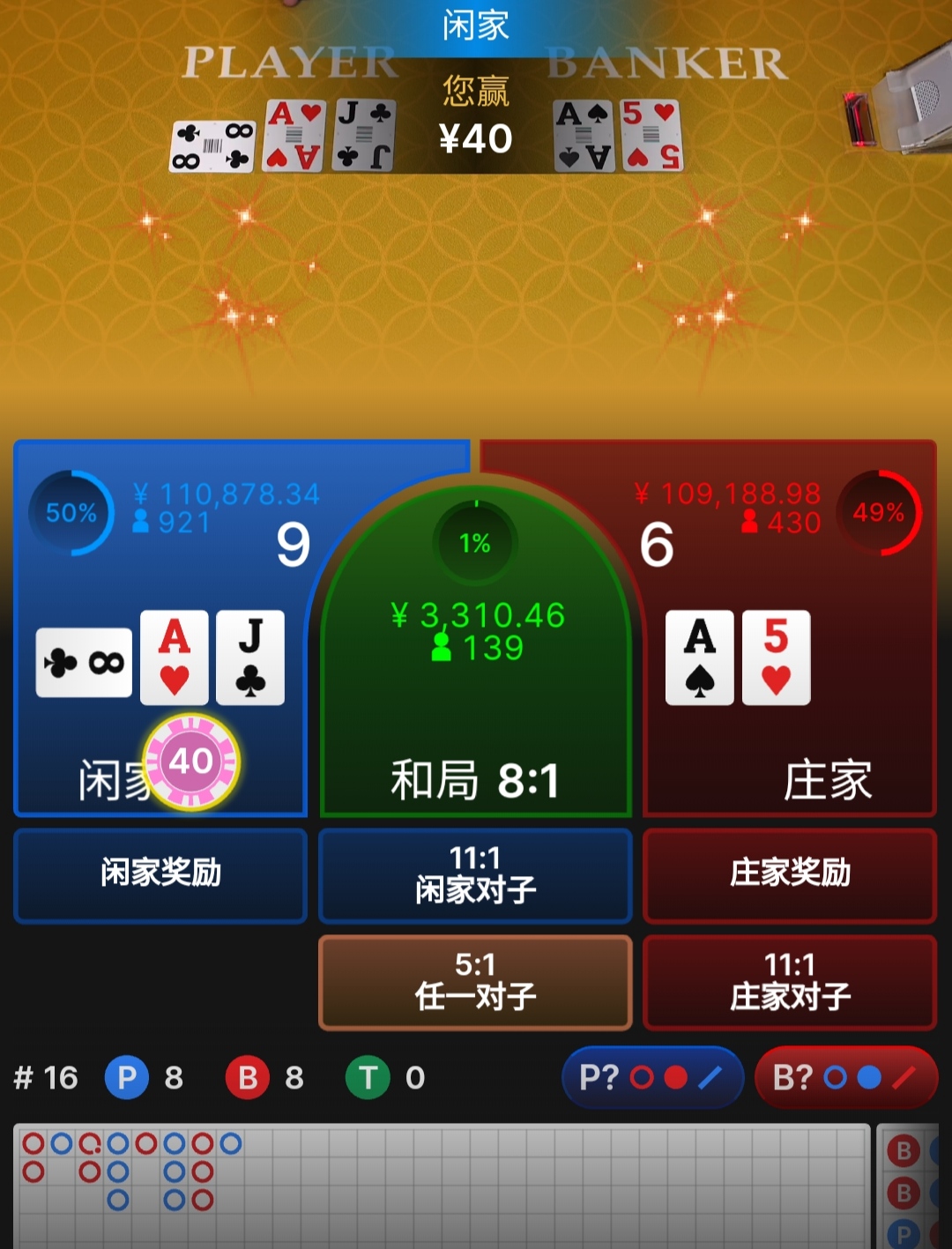Tap the B? banker prediction button

coord(846,1077)
